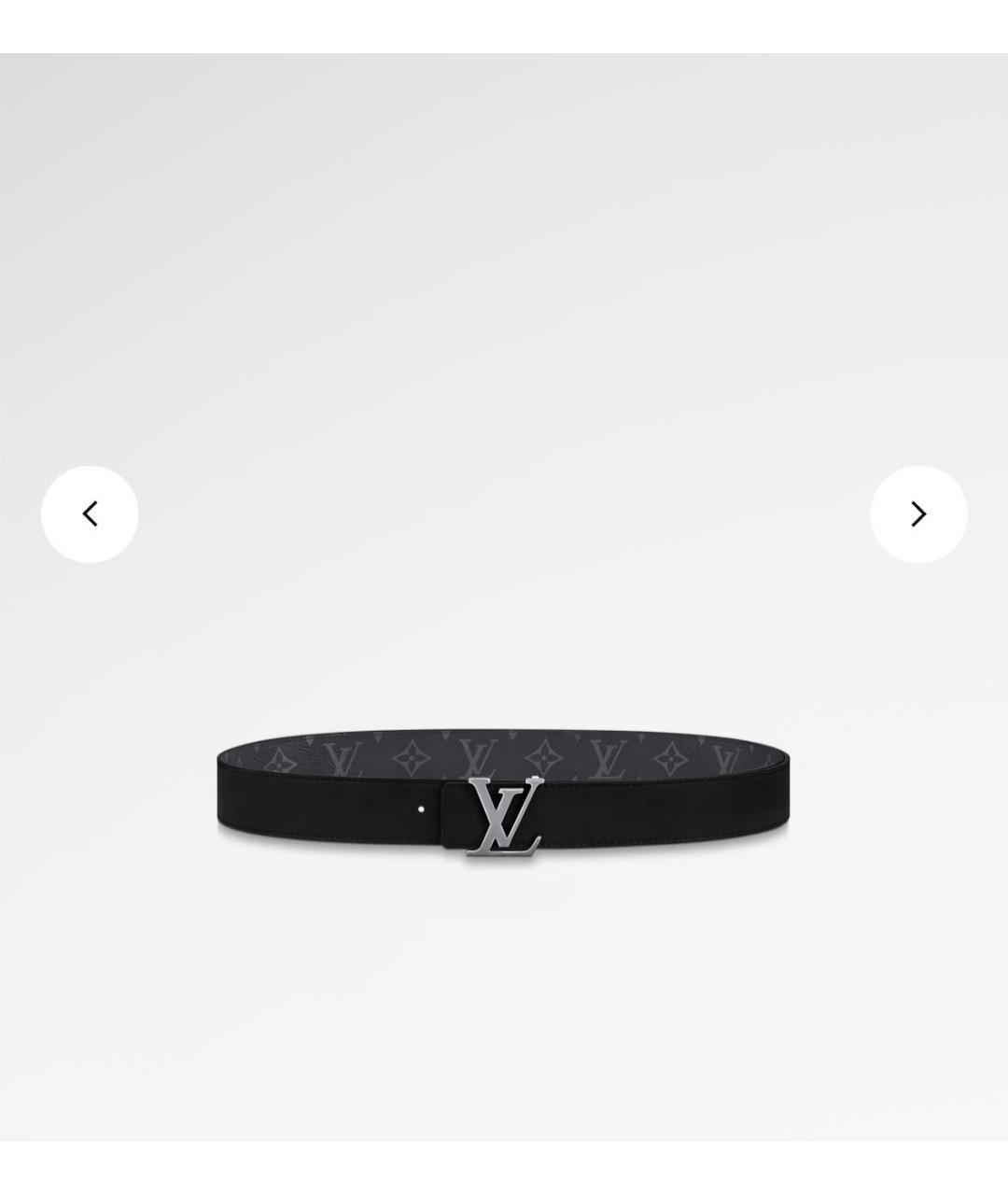Viewport: 1008px width, 1195px height.
Task: Show the next product image
Action: (918, 513)
